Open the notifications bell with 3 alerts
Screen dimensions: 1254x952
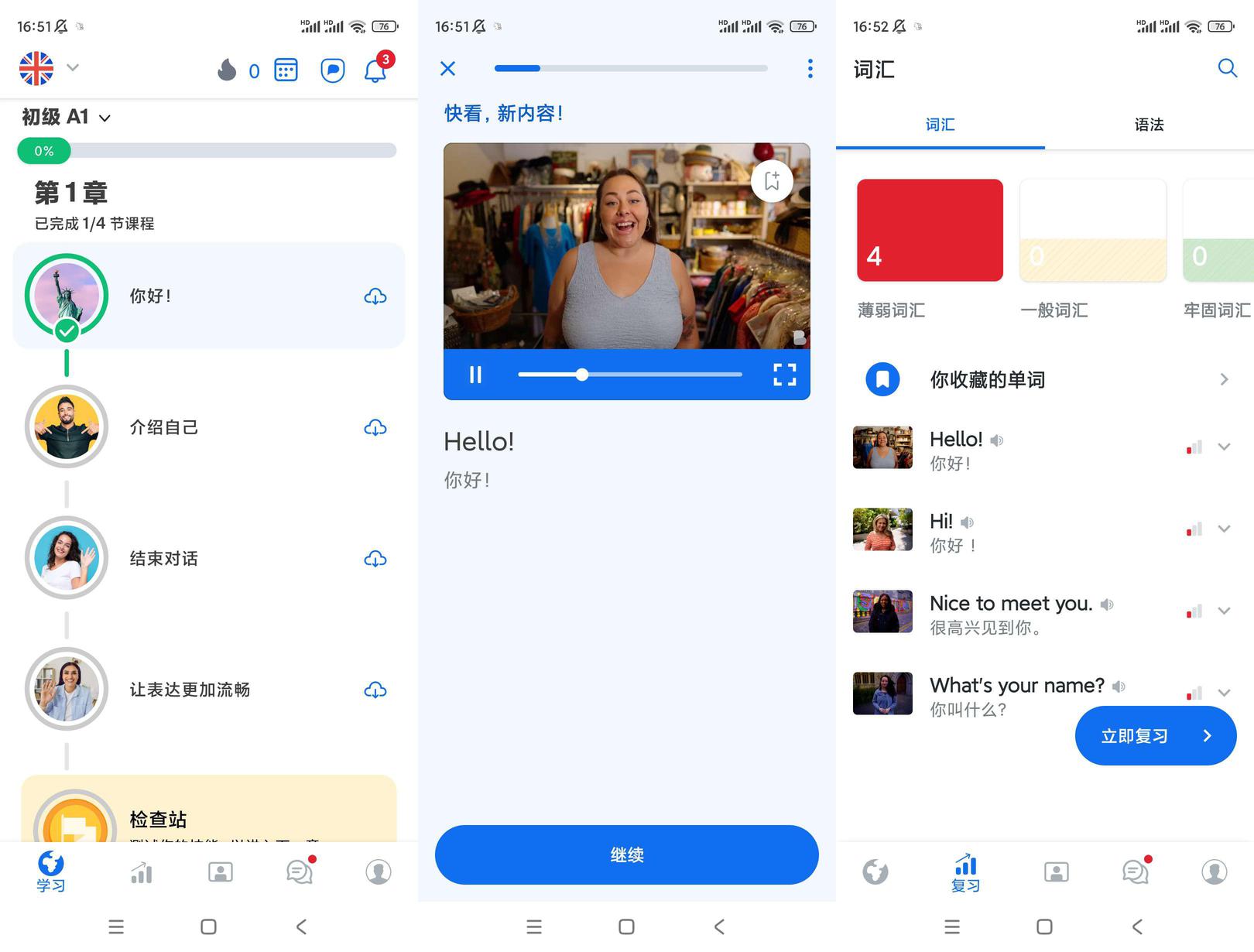[376, 70]
